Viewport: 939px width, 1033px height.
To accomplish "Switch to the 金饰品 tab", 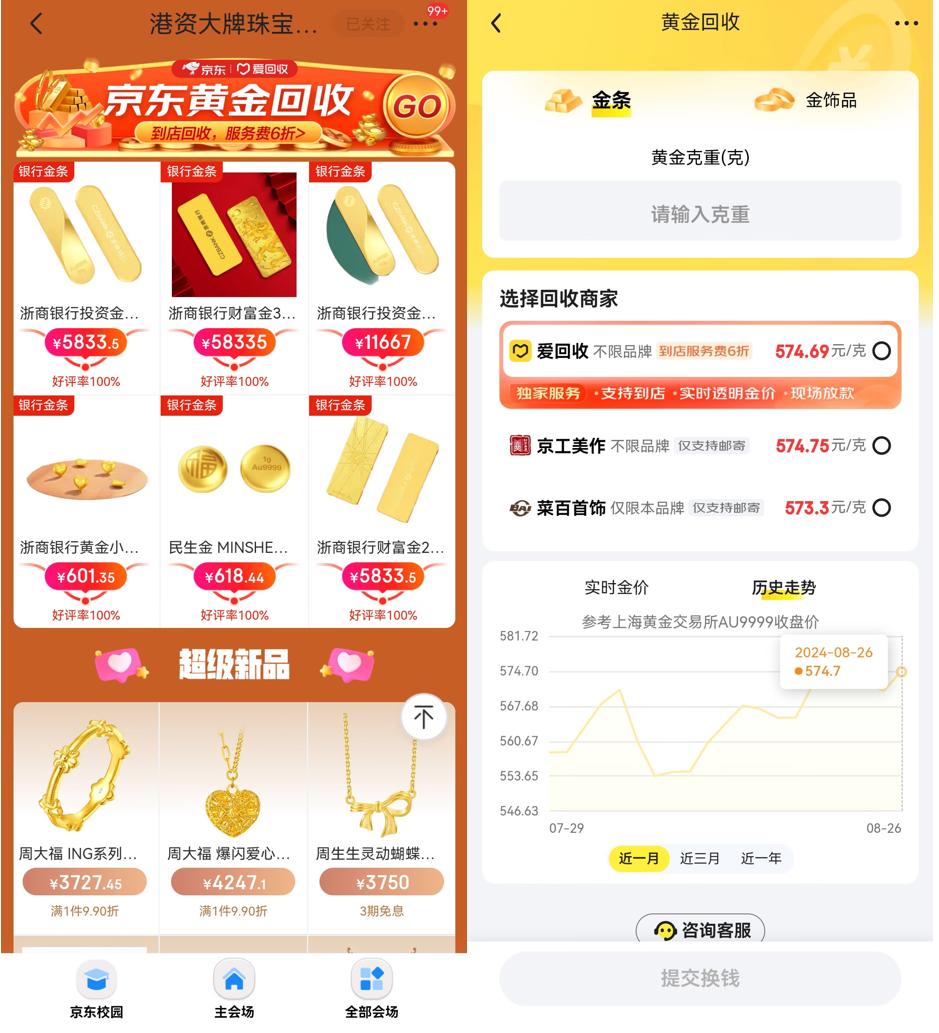I will (806, 100).
